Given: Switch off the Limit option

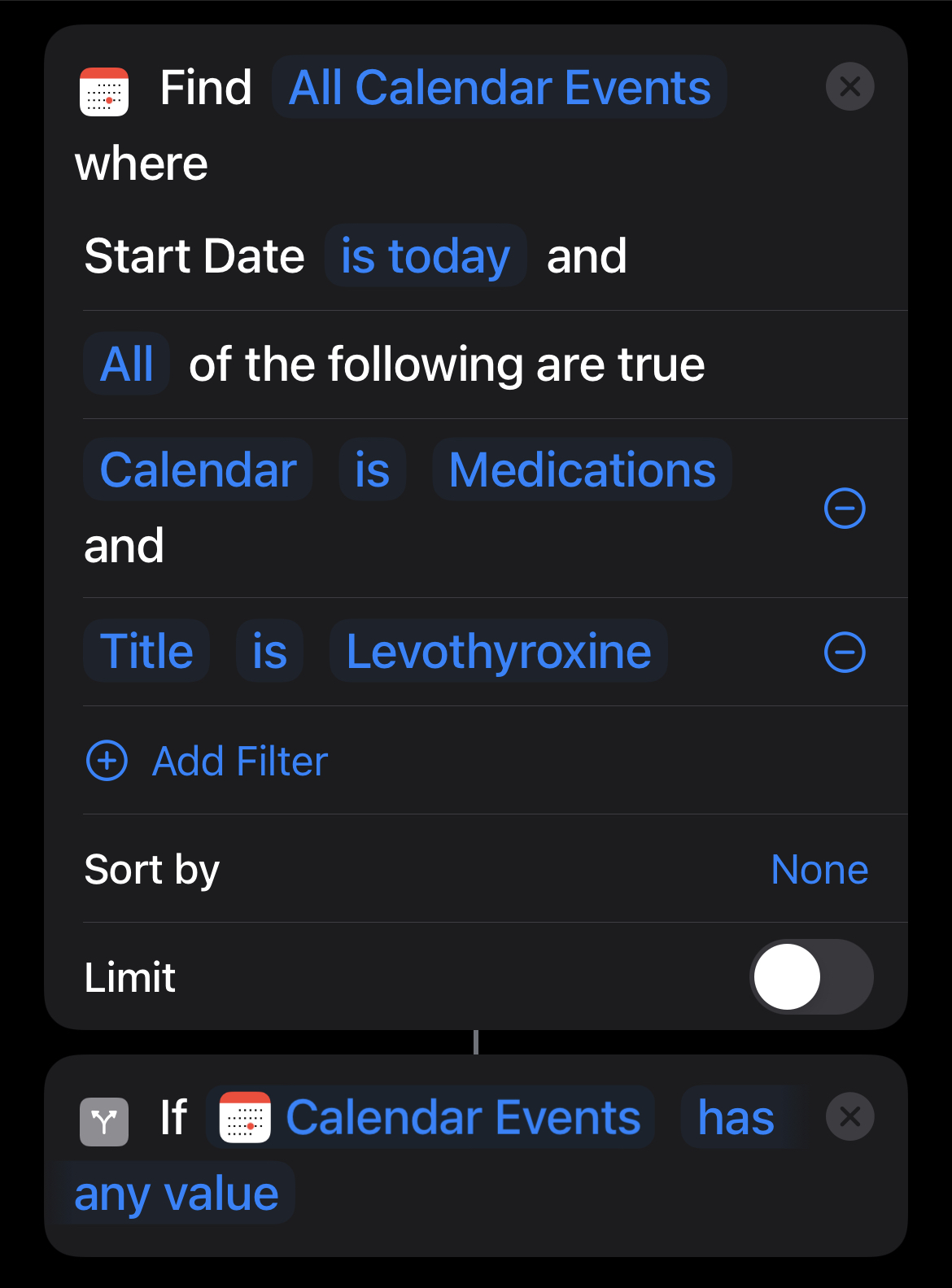Looking at the screenshot, I should click(x=811, y=976).
